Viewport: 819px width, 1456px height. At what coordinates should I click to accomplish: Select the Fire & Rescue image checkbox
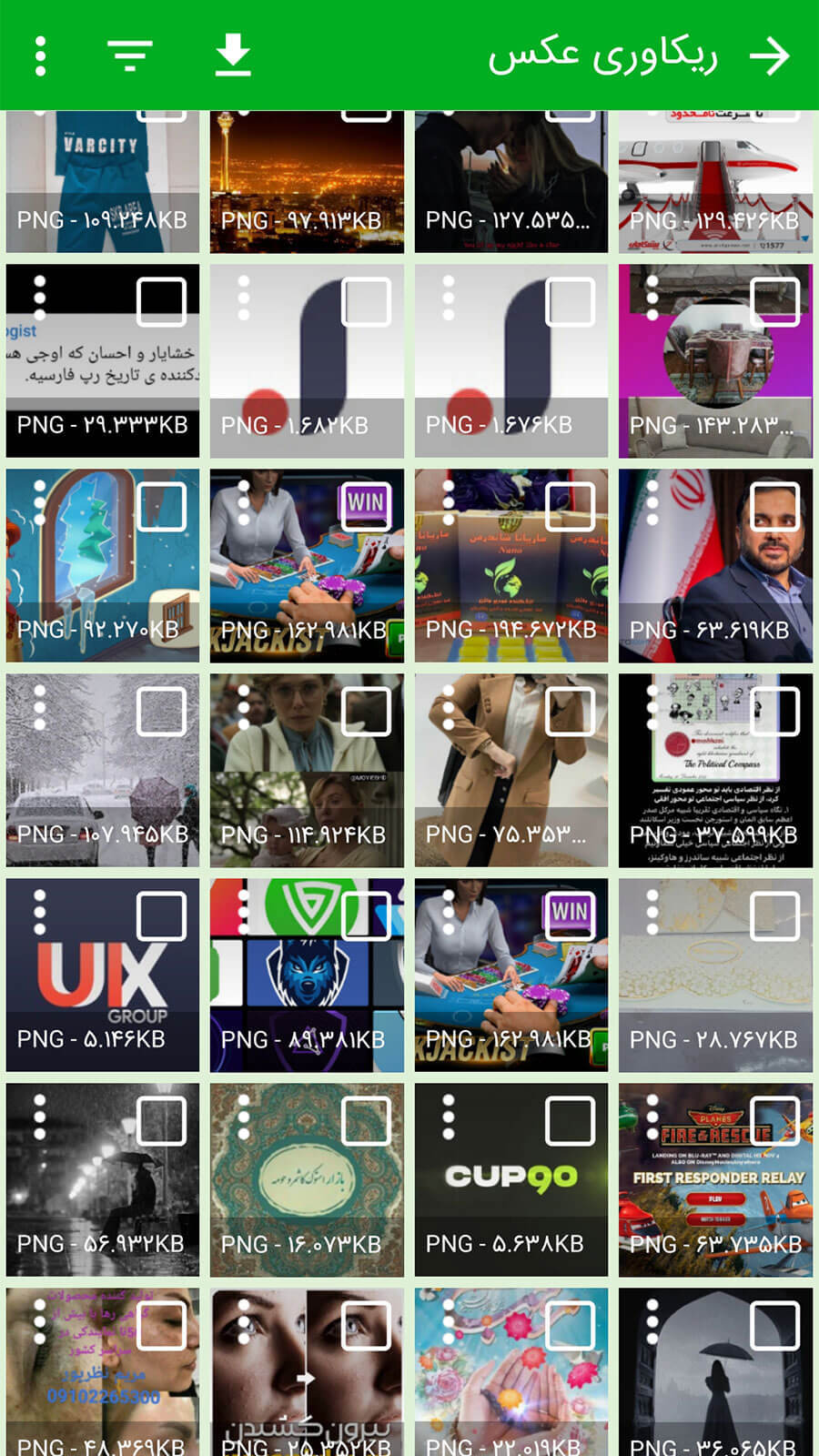pyautogui.click(x=774, y=1120)
